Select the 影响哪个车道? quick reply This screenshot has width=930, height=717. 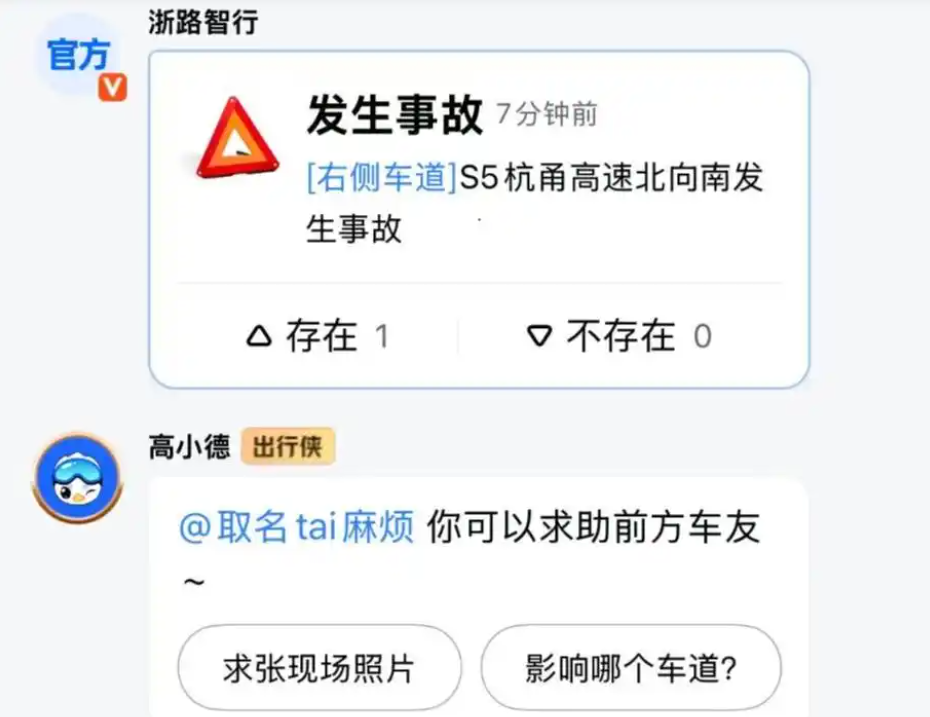(x=631, y=669)
